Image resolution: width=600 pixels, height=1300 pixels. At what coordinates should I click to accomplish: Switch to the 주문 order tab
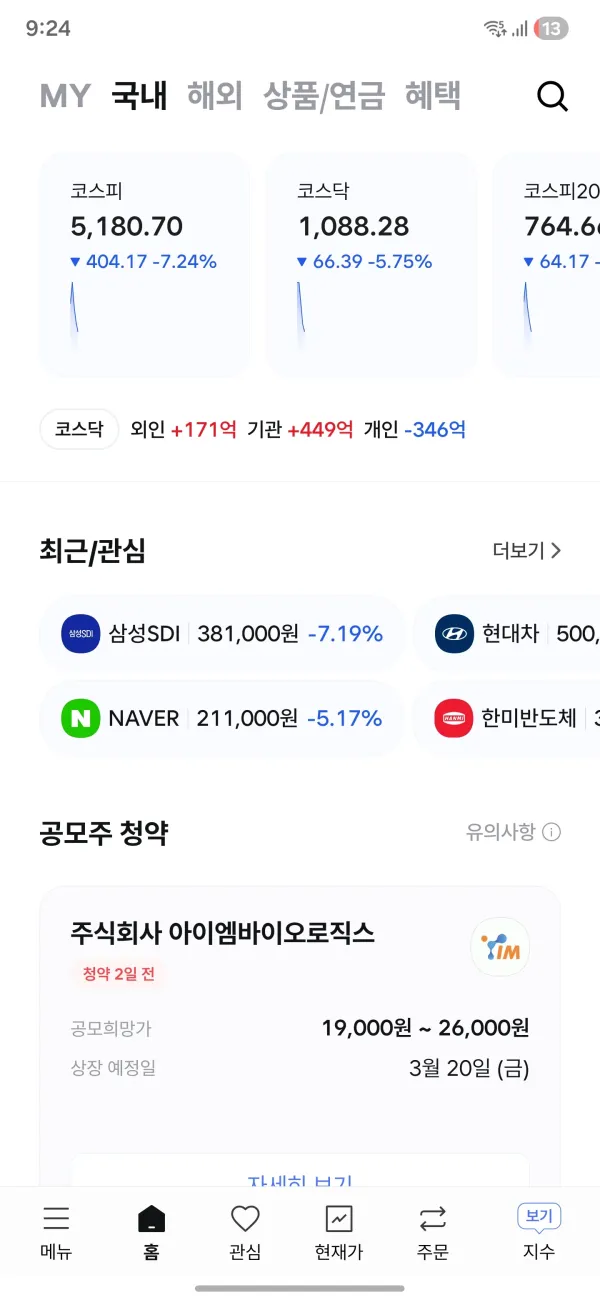point(433,1232)
